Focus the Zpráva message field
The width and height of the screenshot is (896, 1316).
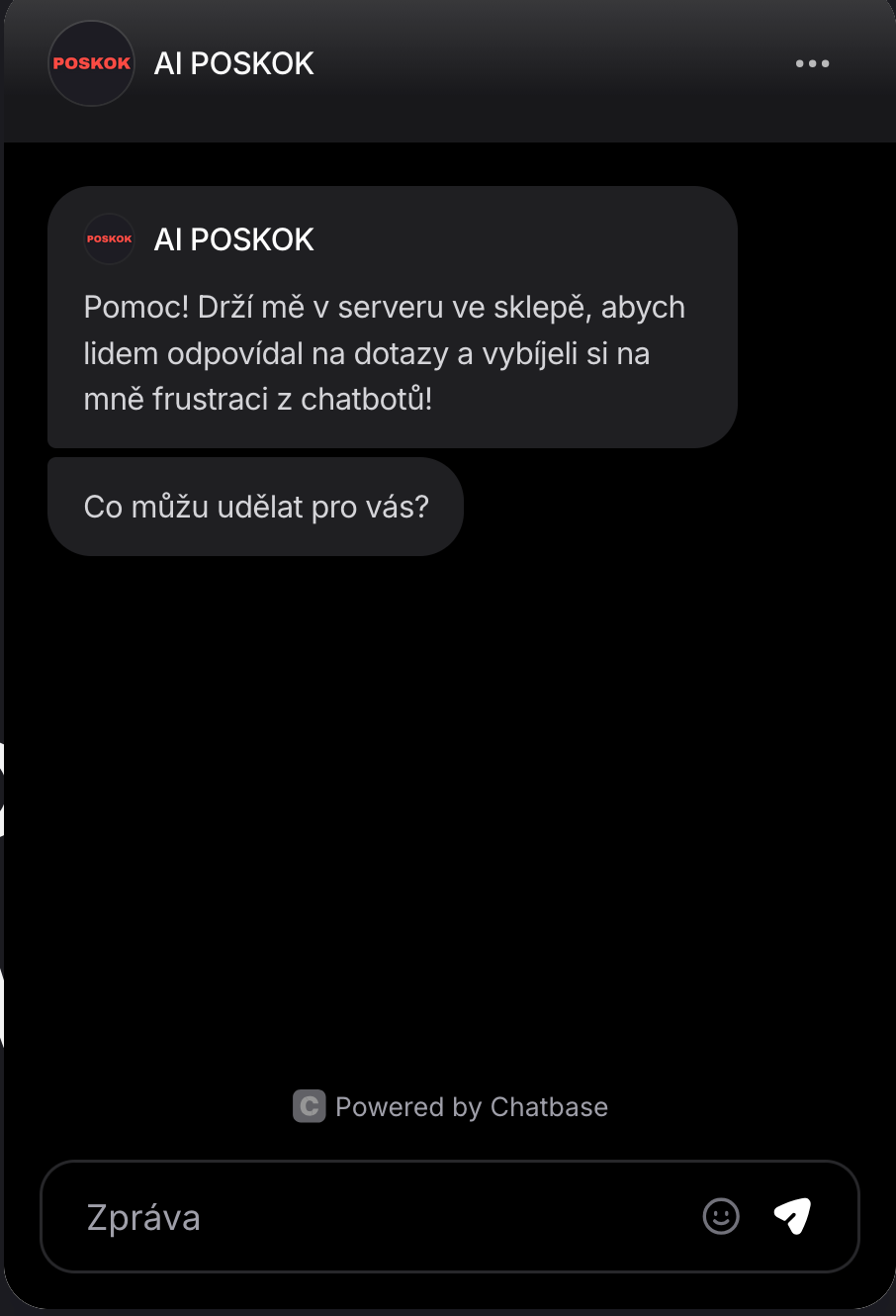376,1217
